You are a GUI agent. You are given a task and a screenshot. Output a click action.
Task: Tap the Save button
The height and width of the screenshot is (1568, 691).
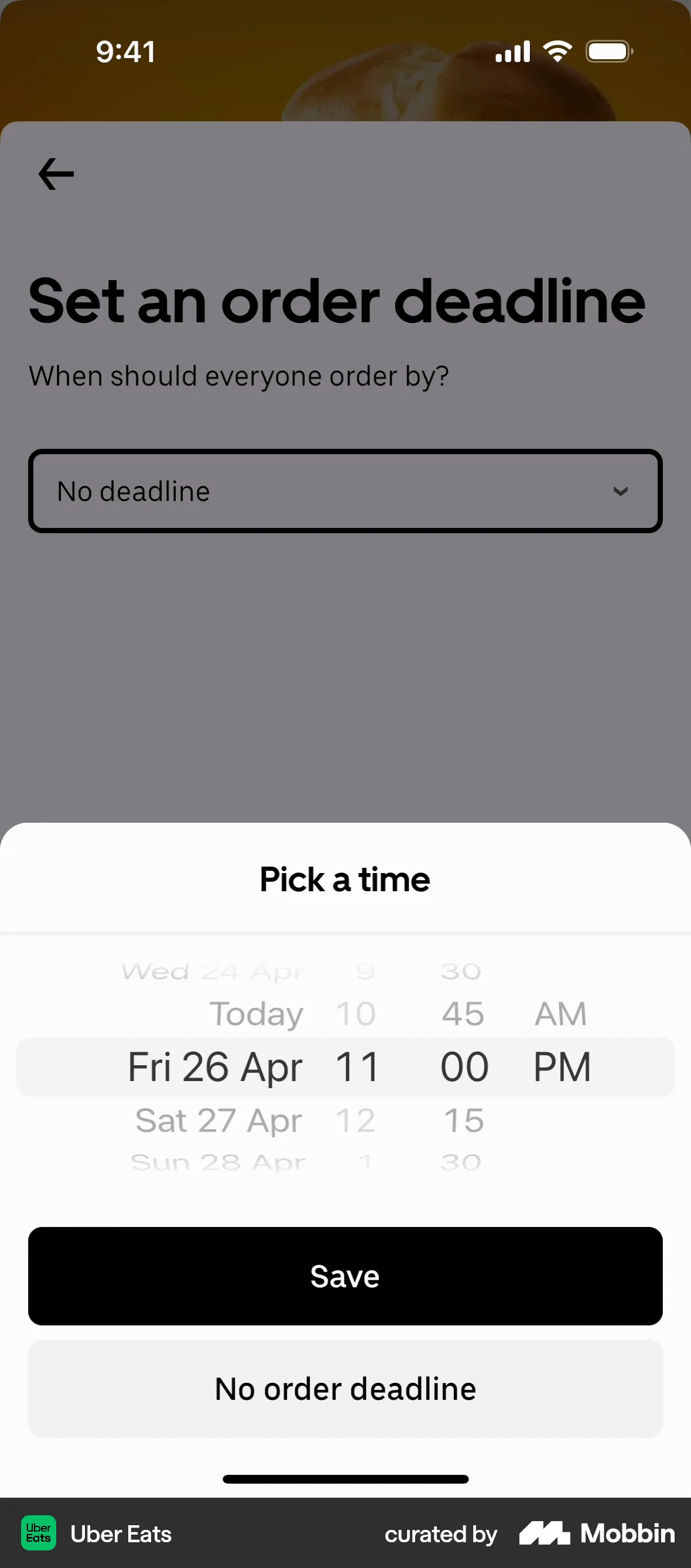click(x=345, y=1276)
